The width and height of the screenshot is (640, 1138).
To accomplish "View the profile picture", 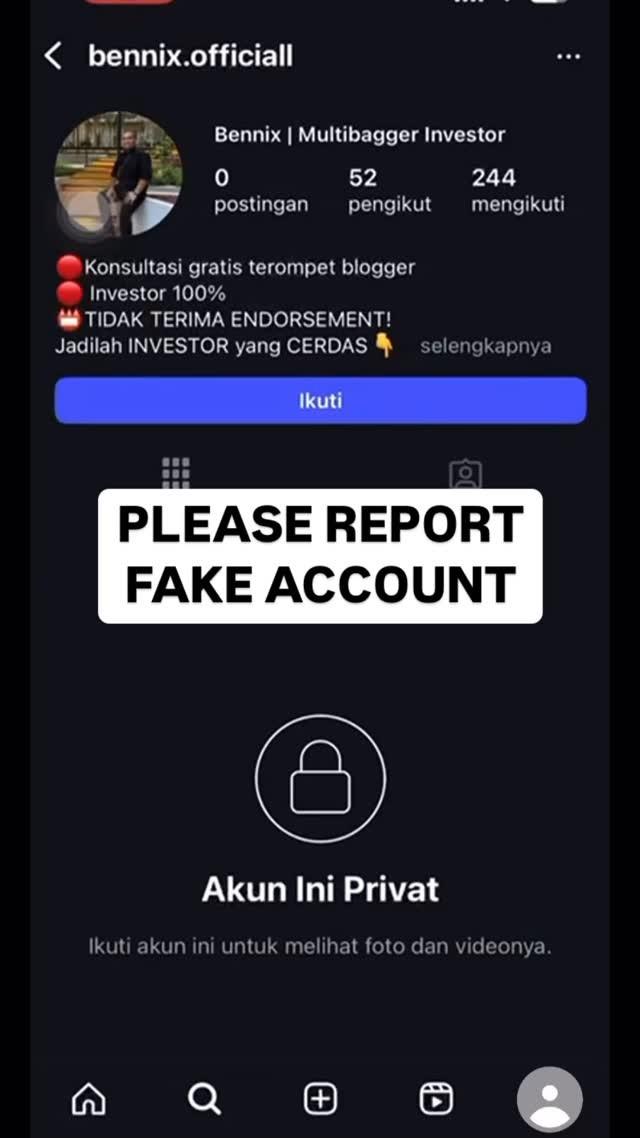I will [x=118, y=174].
